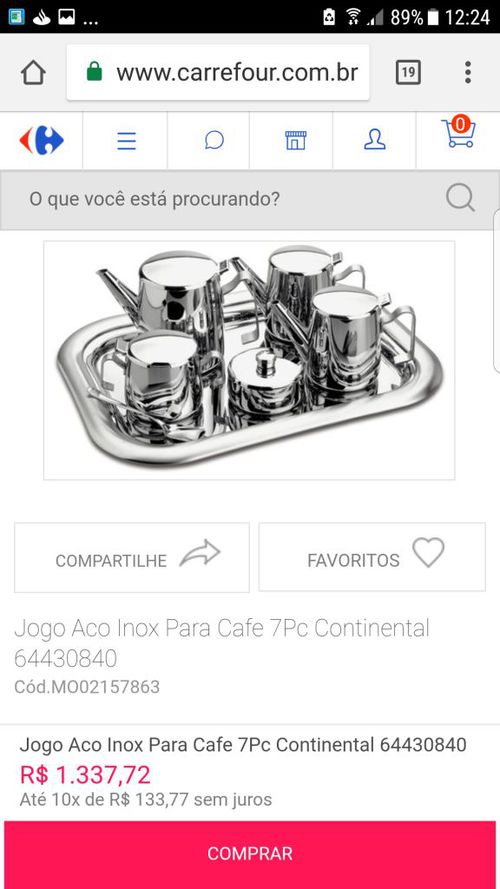Screen dimensions: 500x889
Task: Open the browser overflow menu
Action: (x=468, y=73)
